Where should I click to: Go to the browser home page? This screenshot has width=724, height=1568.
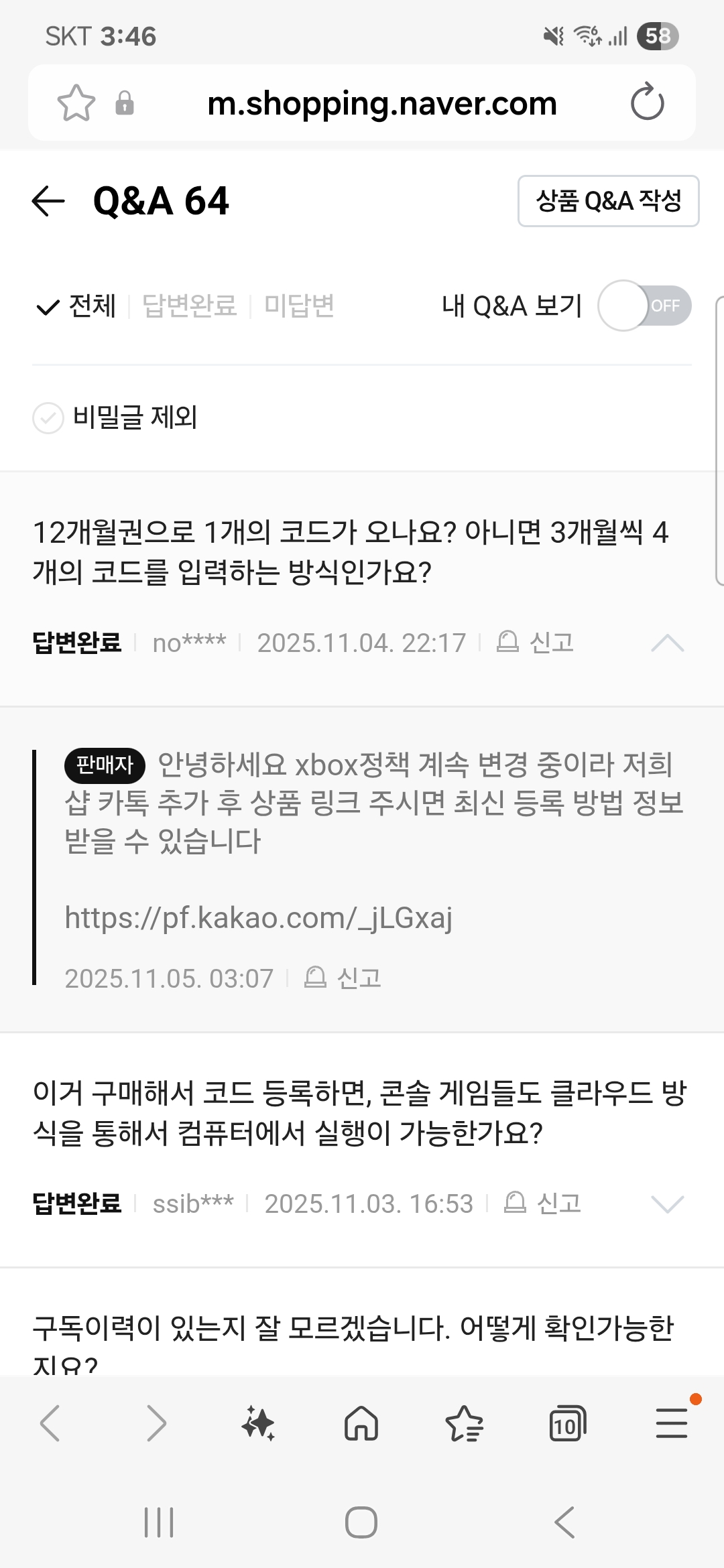(x=361, y=1423)
